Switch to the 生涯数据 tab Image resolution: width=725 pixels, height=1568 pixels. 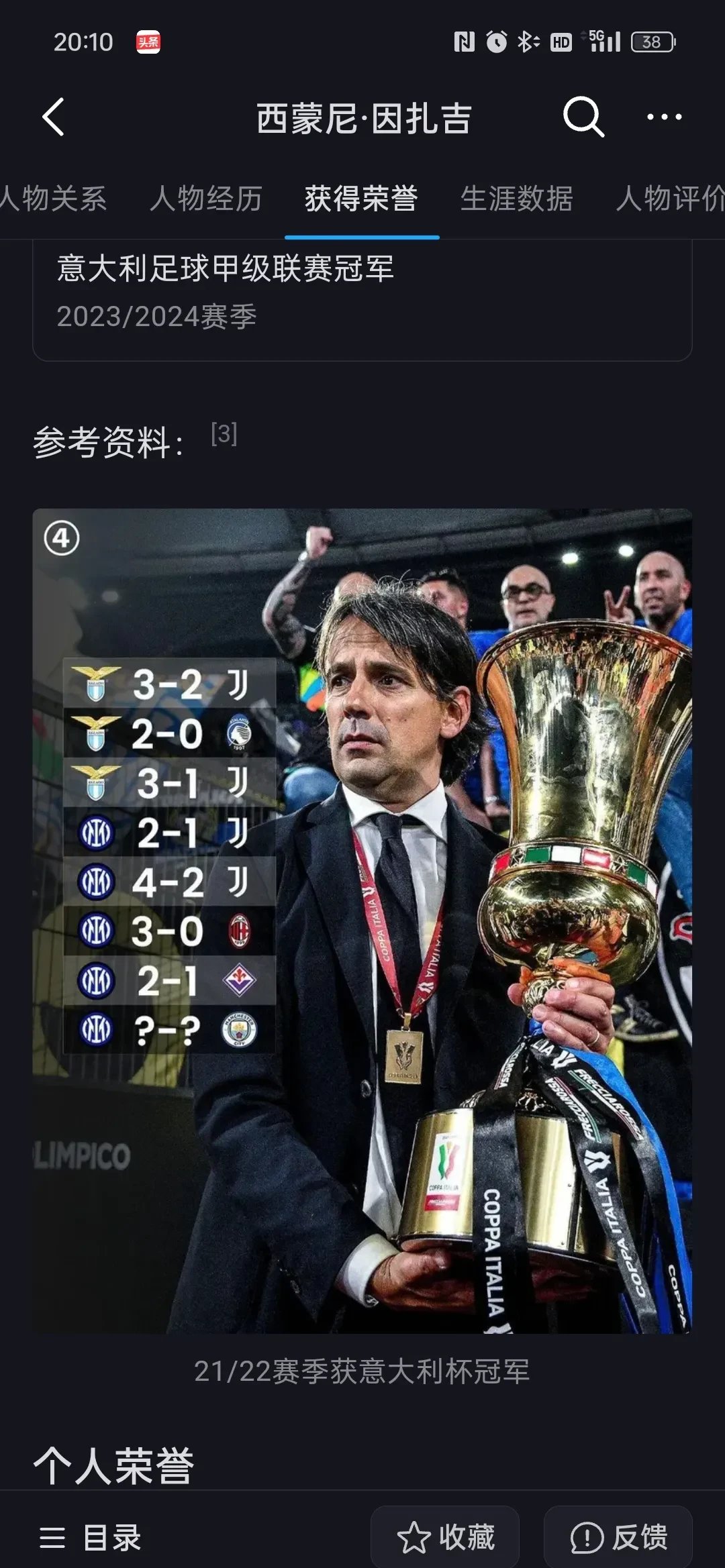[516, 199]
